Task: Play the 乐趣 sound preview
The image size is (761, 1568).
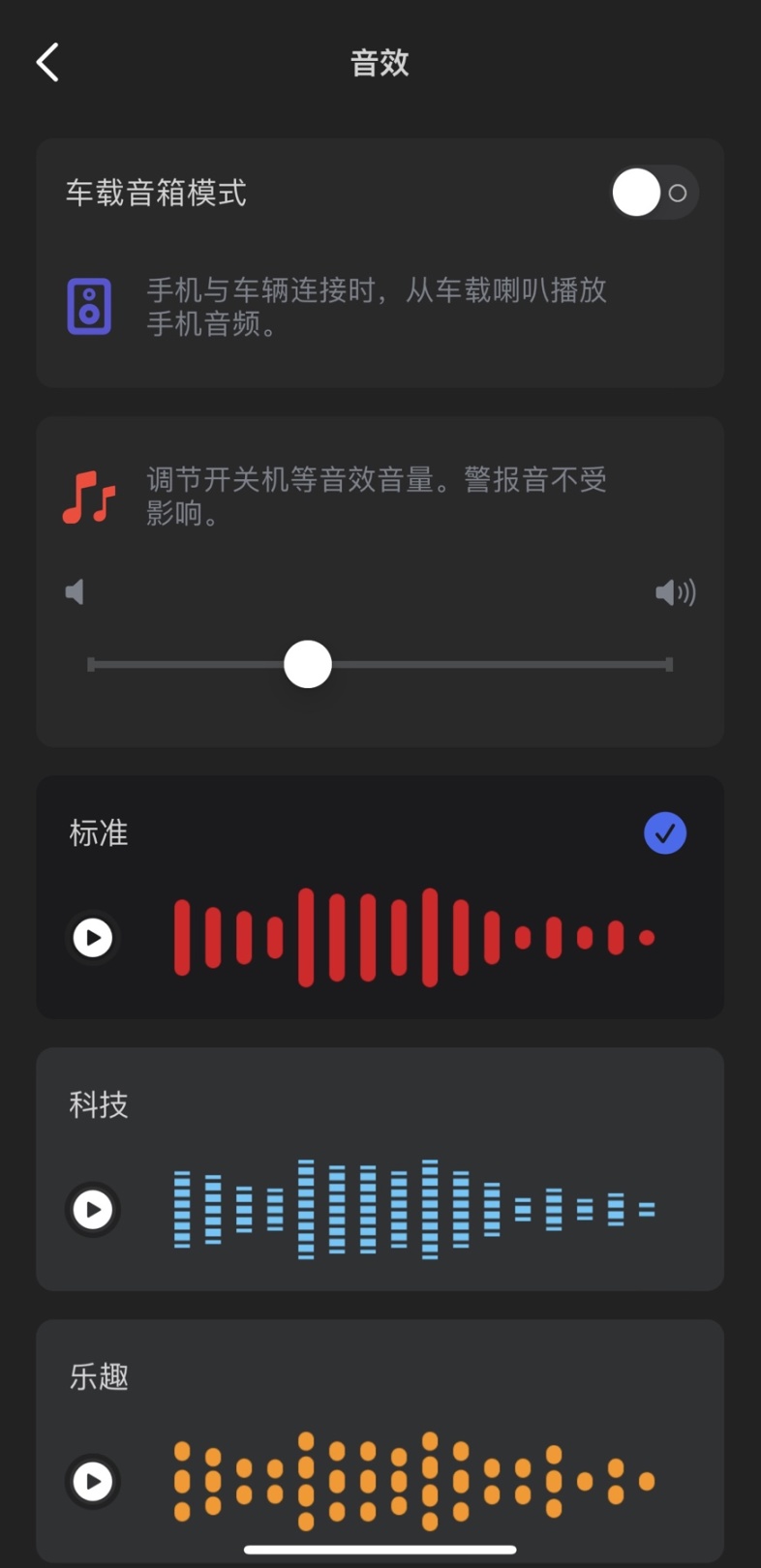Action: click(x=93, y=1481)
